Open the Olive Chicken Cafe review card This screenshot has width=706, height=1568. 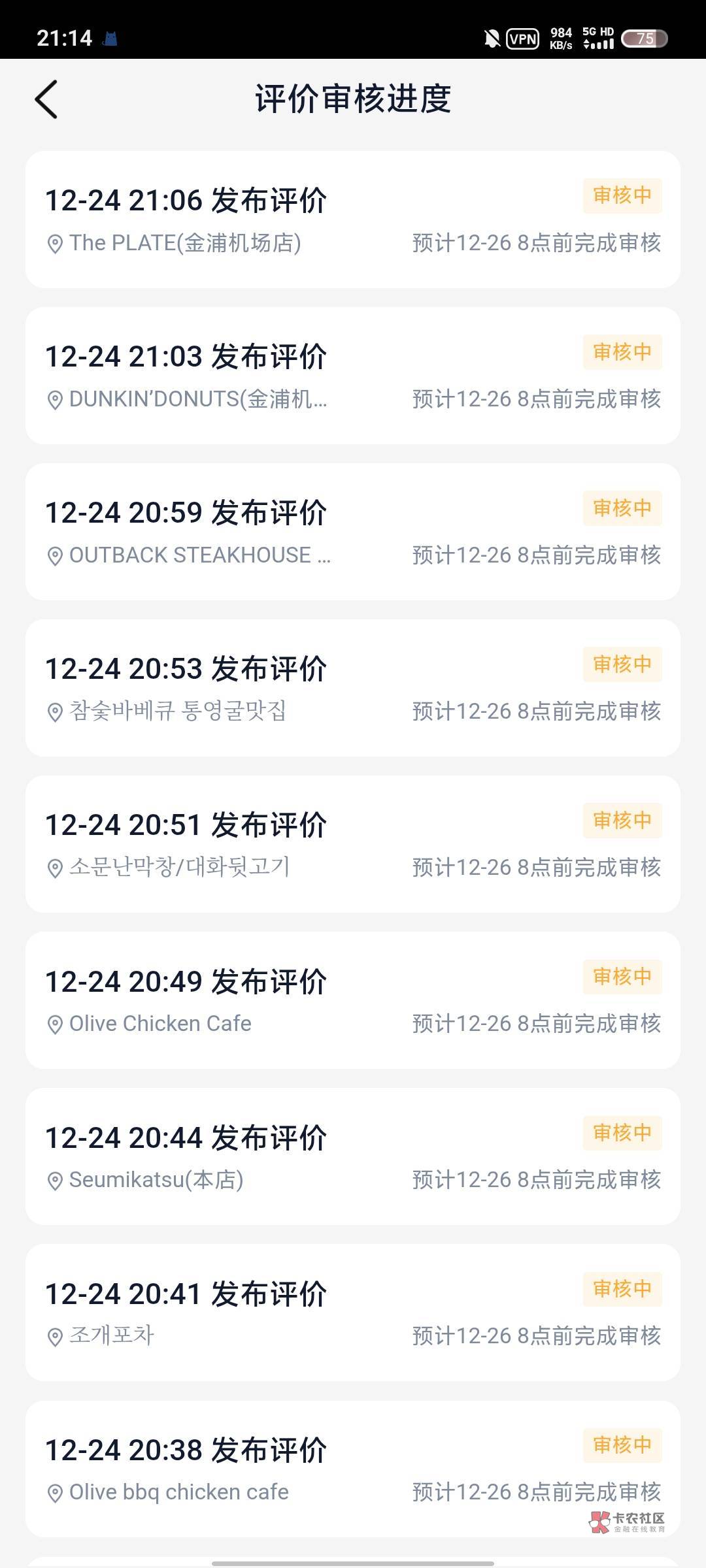pos(353,1000)
